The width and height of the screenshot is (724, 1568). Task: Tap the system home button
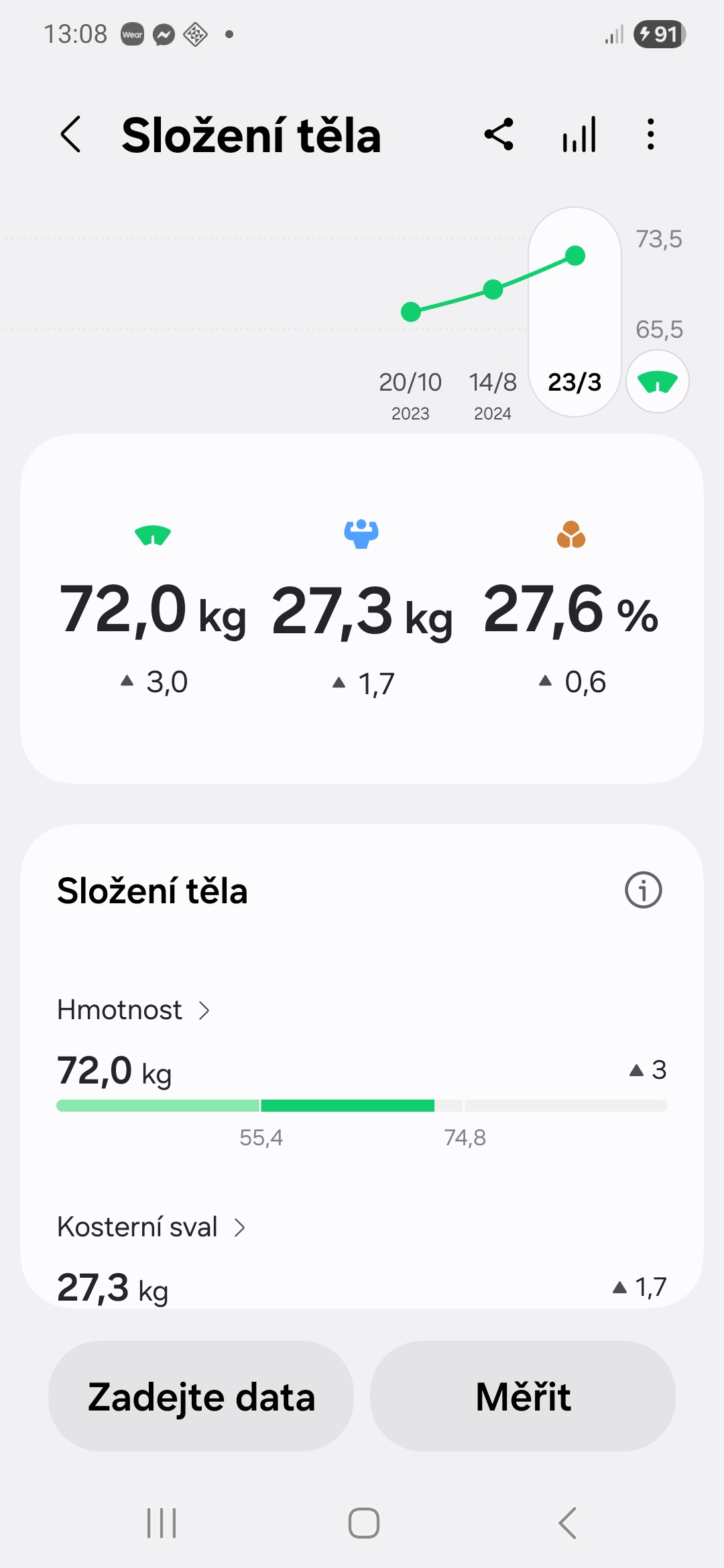tap(363, 1523)
